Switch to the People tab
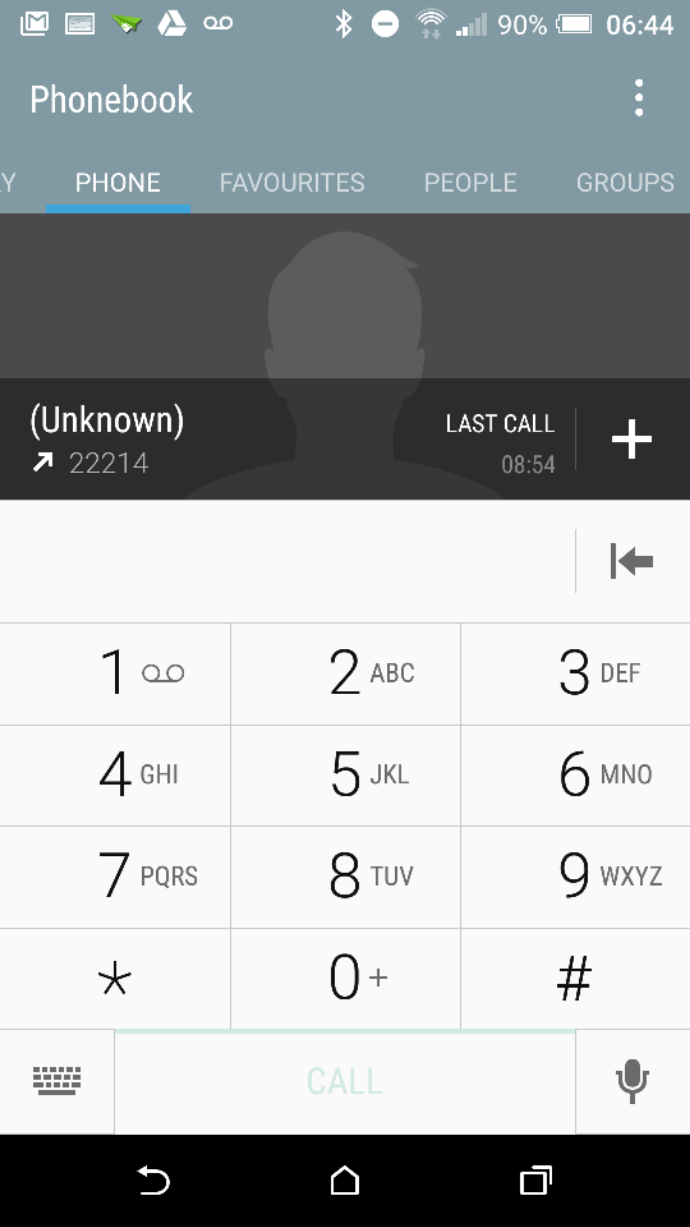 pos(470,183)
